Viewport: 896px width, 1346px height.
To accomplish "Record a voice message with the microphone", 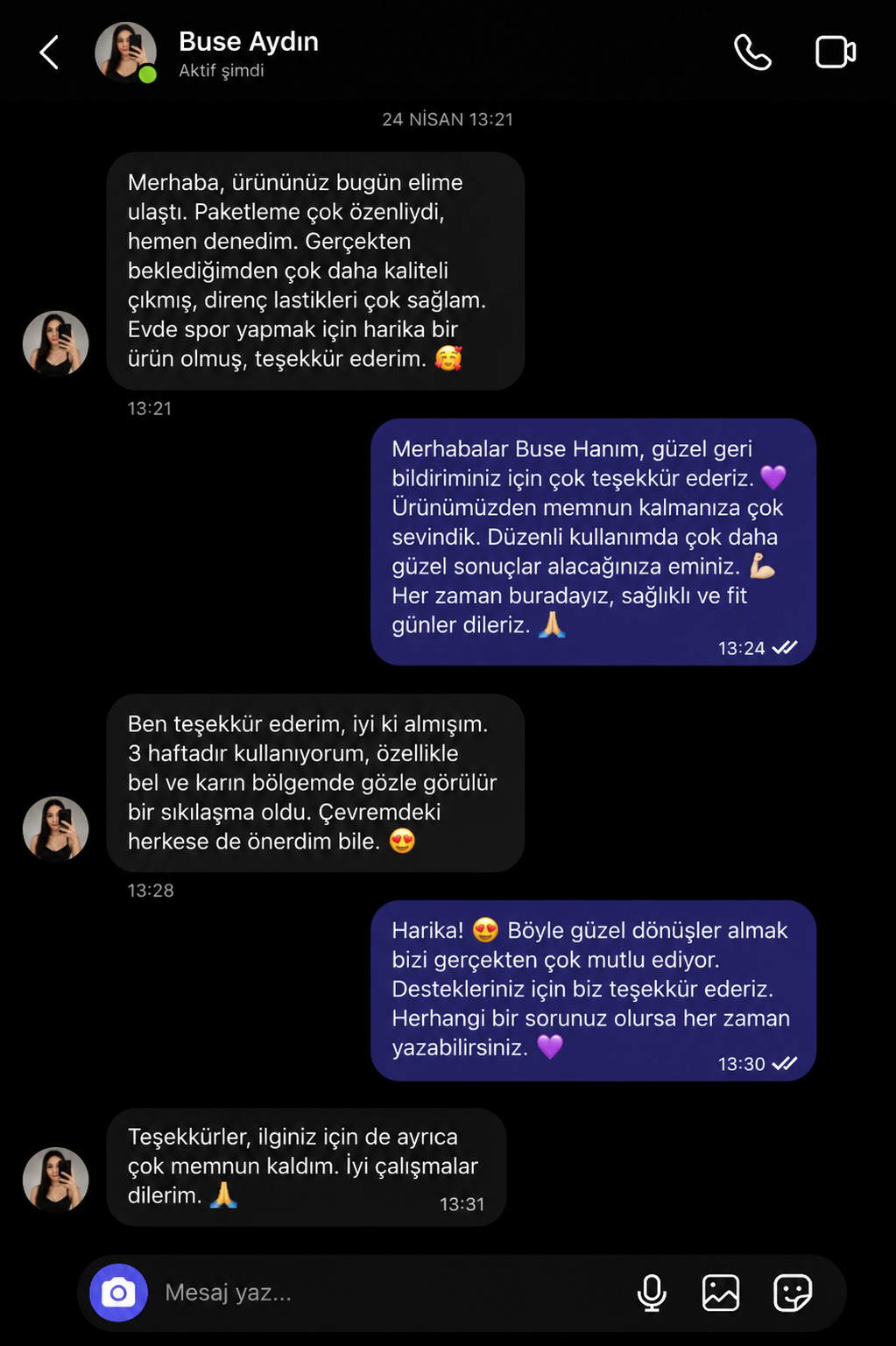I will [x=652, y=1293].
